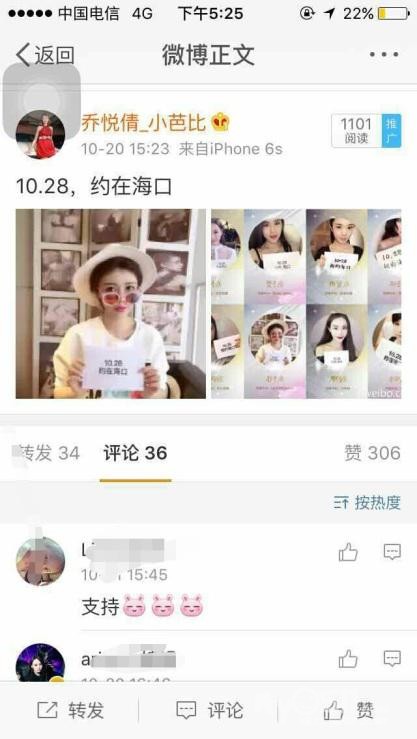417x739 pixels.
Task: Go back via 返回
Action: pyautogui.click(x=45, y=55)
